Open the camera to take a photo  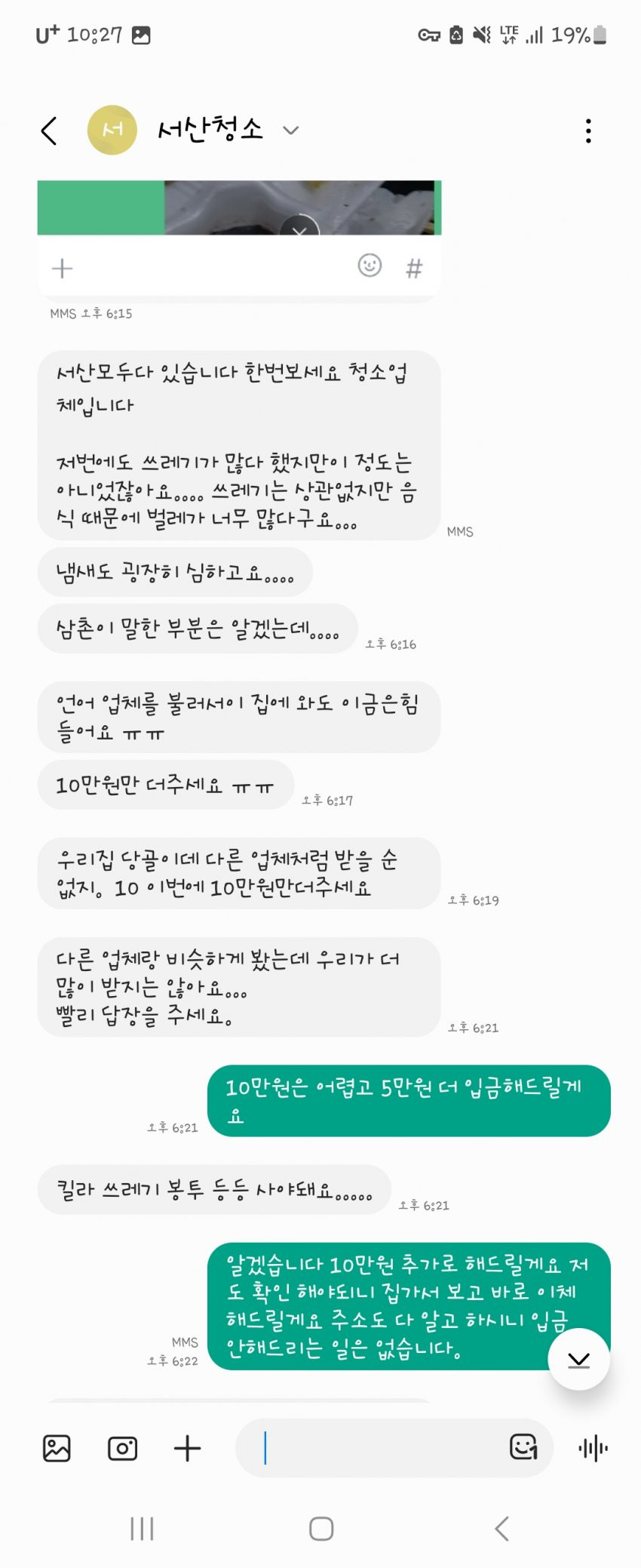pos(122,1448)
